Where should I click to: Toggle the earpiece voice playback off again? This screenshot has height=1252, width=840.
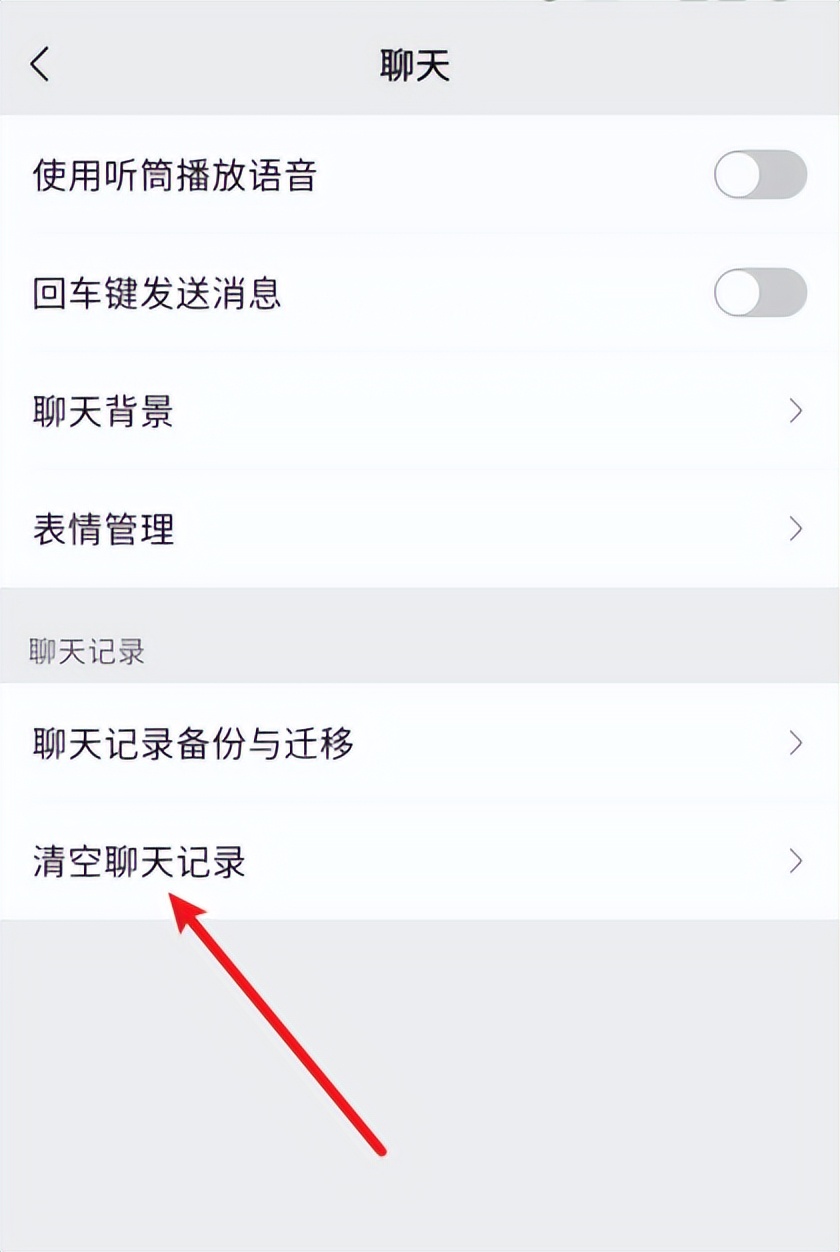click(x=762, y=174)
